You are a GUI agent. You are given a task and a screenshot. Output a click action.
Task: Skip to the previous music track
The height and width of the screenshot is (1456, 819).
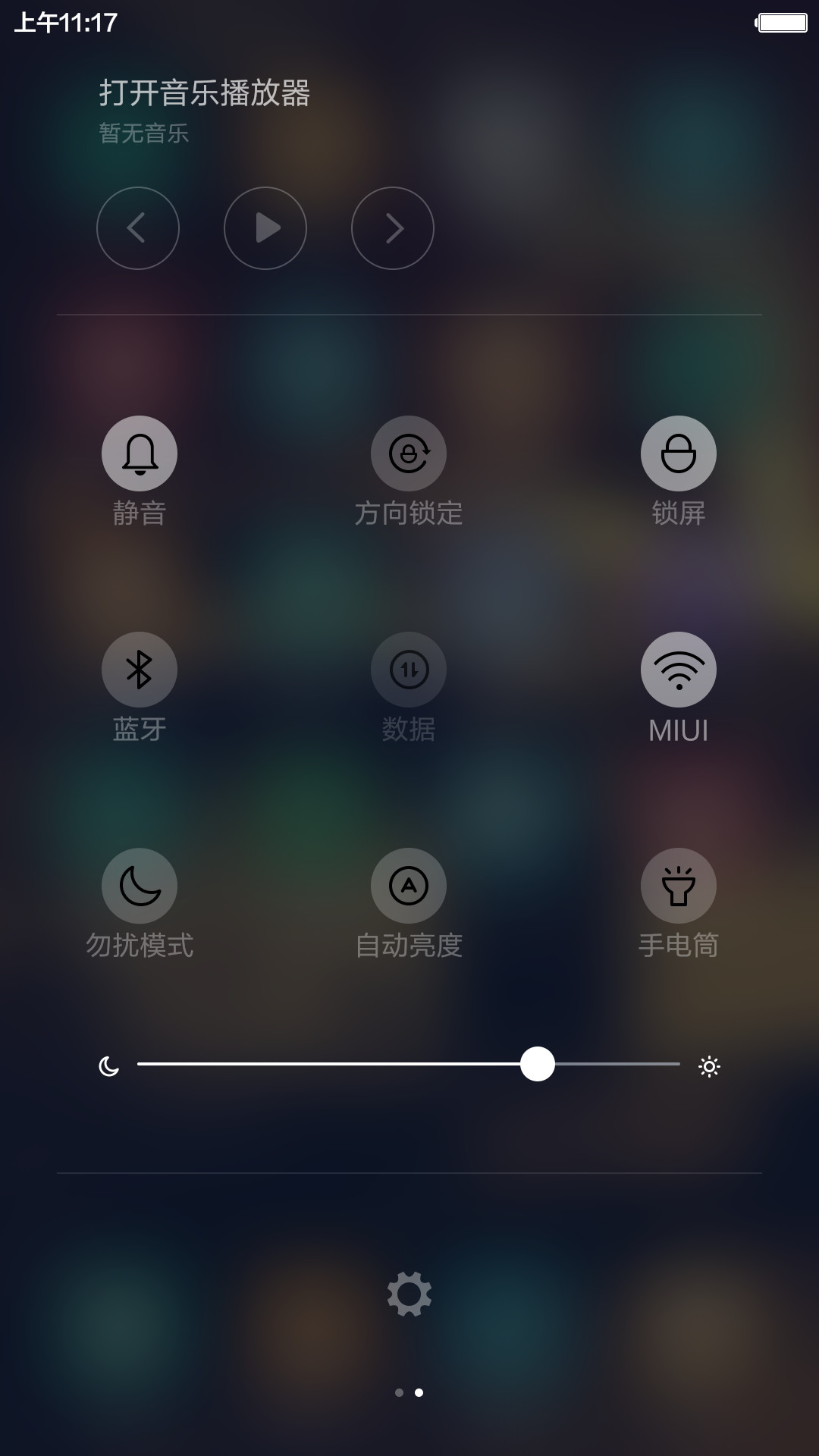[138, 228]
